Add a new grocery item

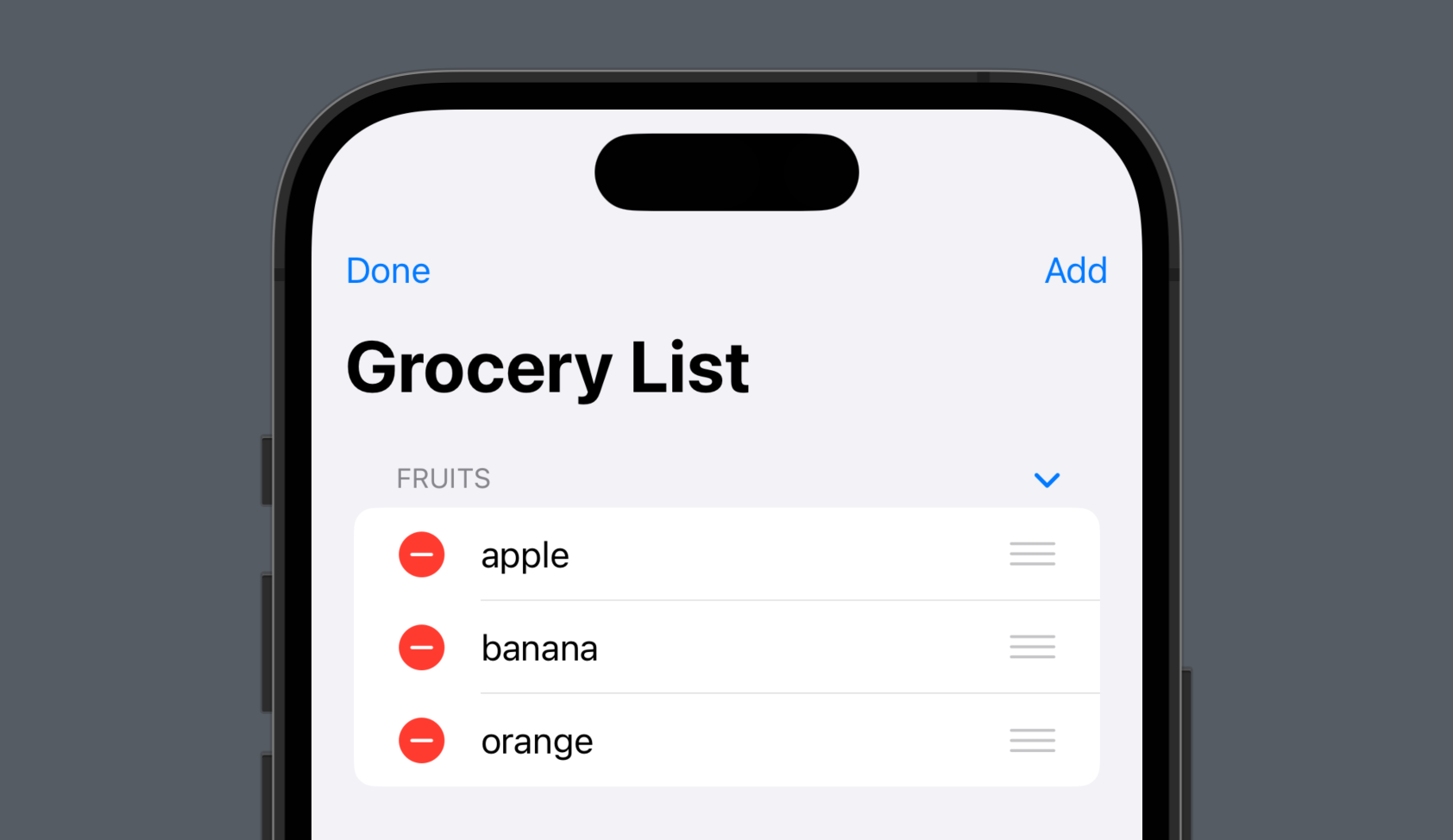point(1076,271)
